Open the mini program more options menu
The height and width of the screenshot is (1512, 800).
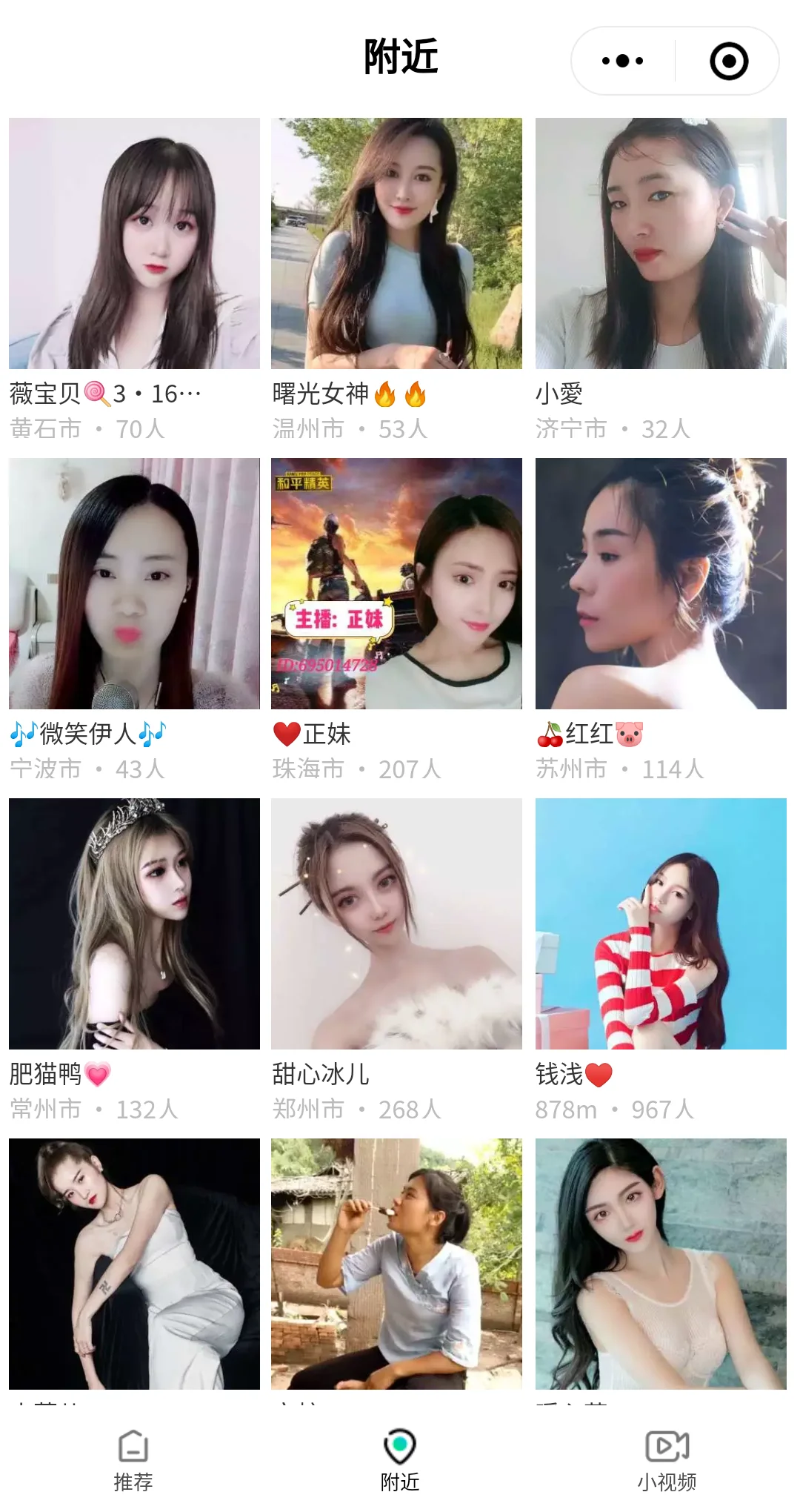pos(623,61)
